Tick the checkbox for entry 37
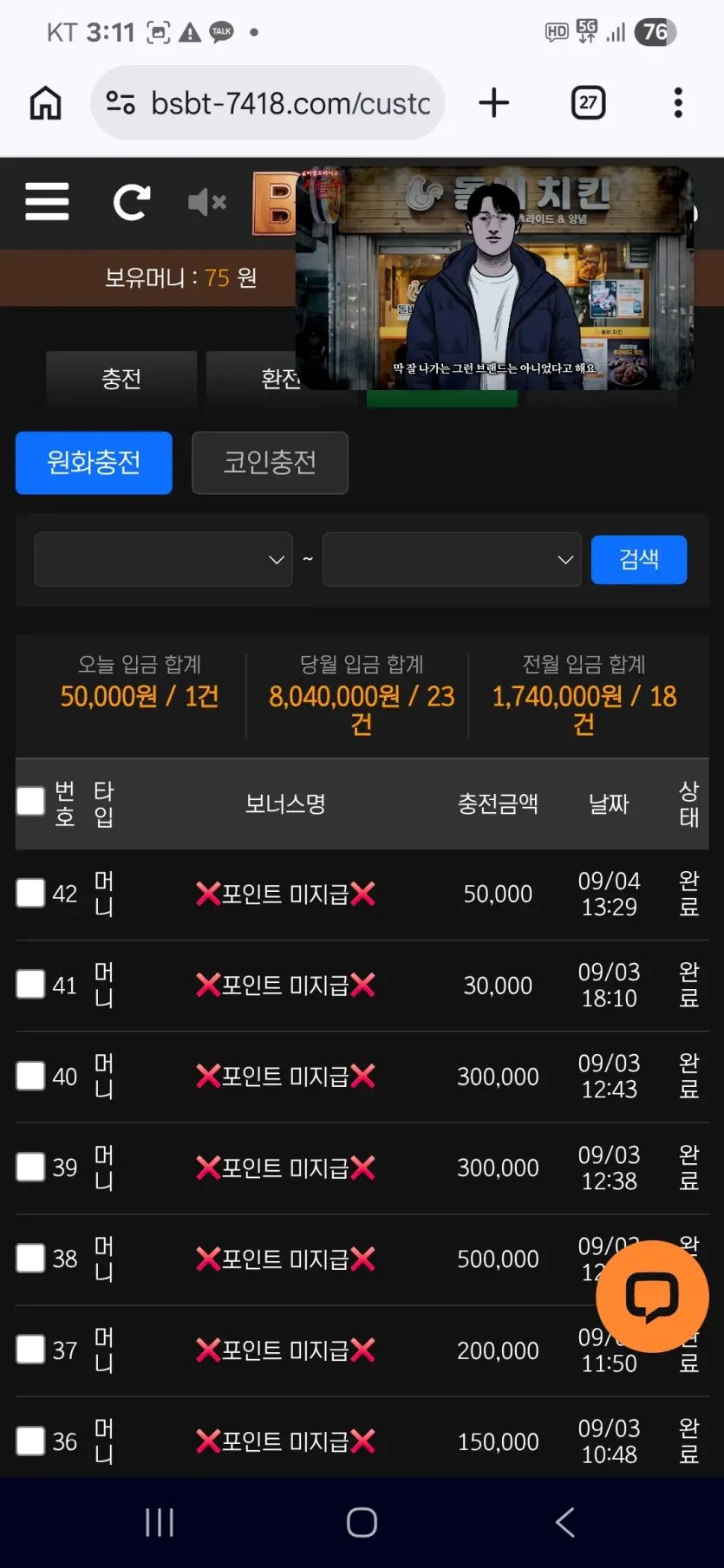724x1568 pixels. [31, 1349]
